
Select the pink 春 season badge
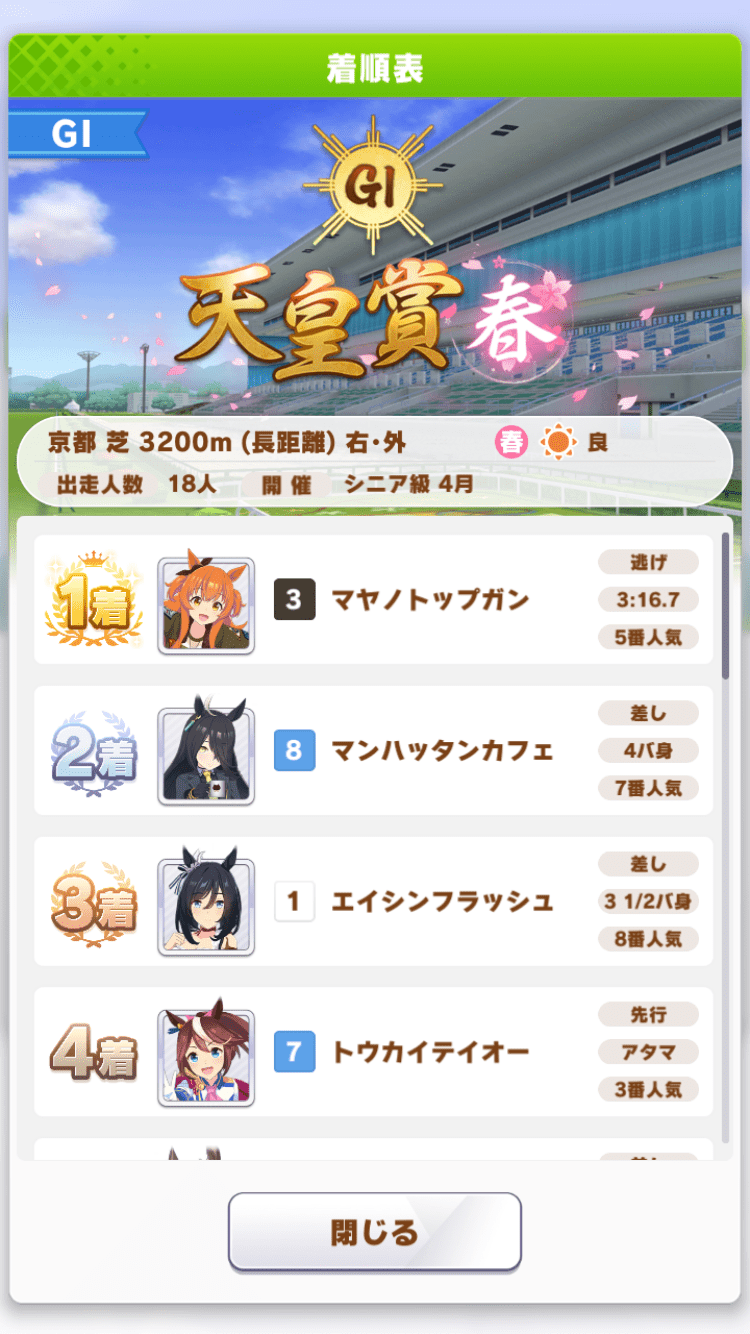coord(512,442)
